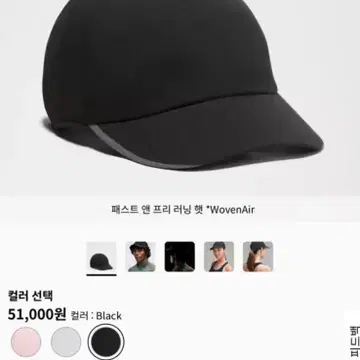
Task: Open the 피드백 side tab
Action: pos(354,340)
